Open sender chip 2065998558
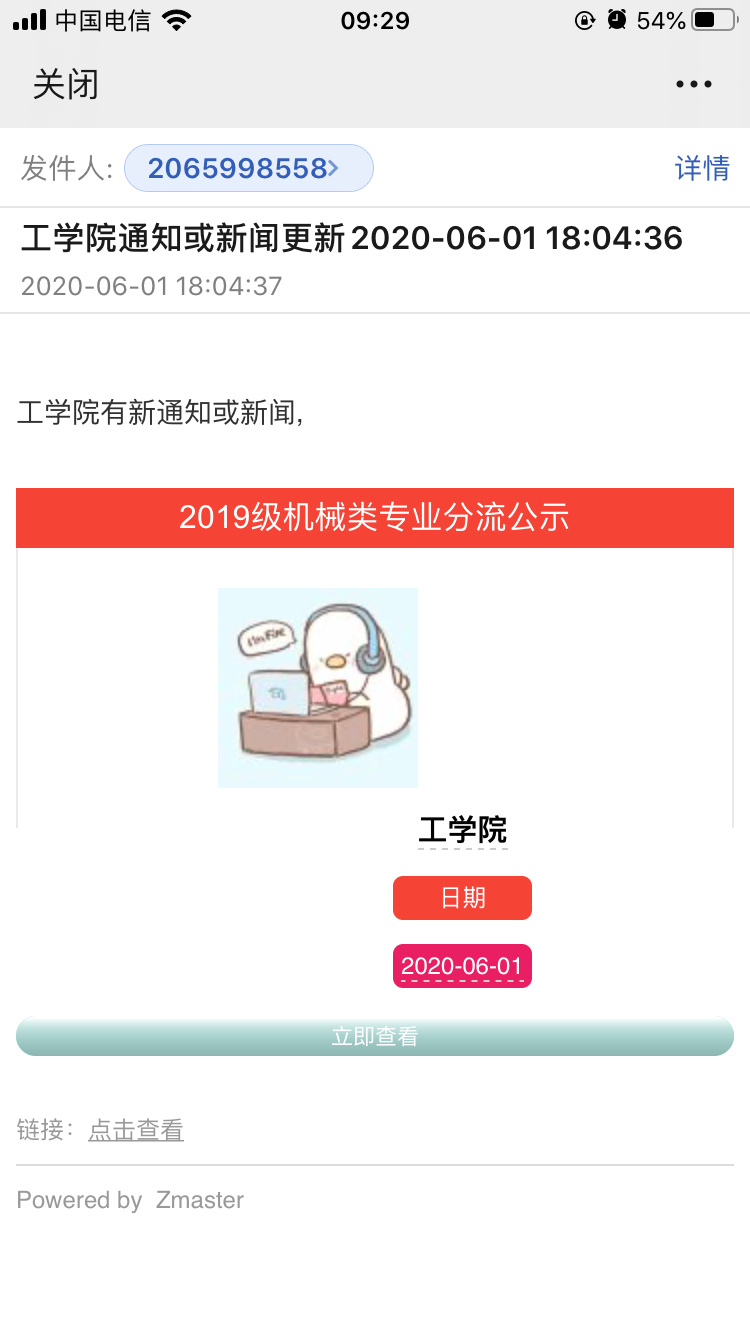 pyautogui.click(x=248, y=168)
